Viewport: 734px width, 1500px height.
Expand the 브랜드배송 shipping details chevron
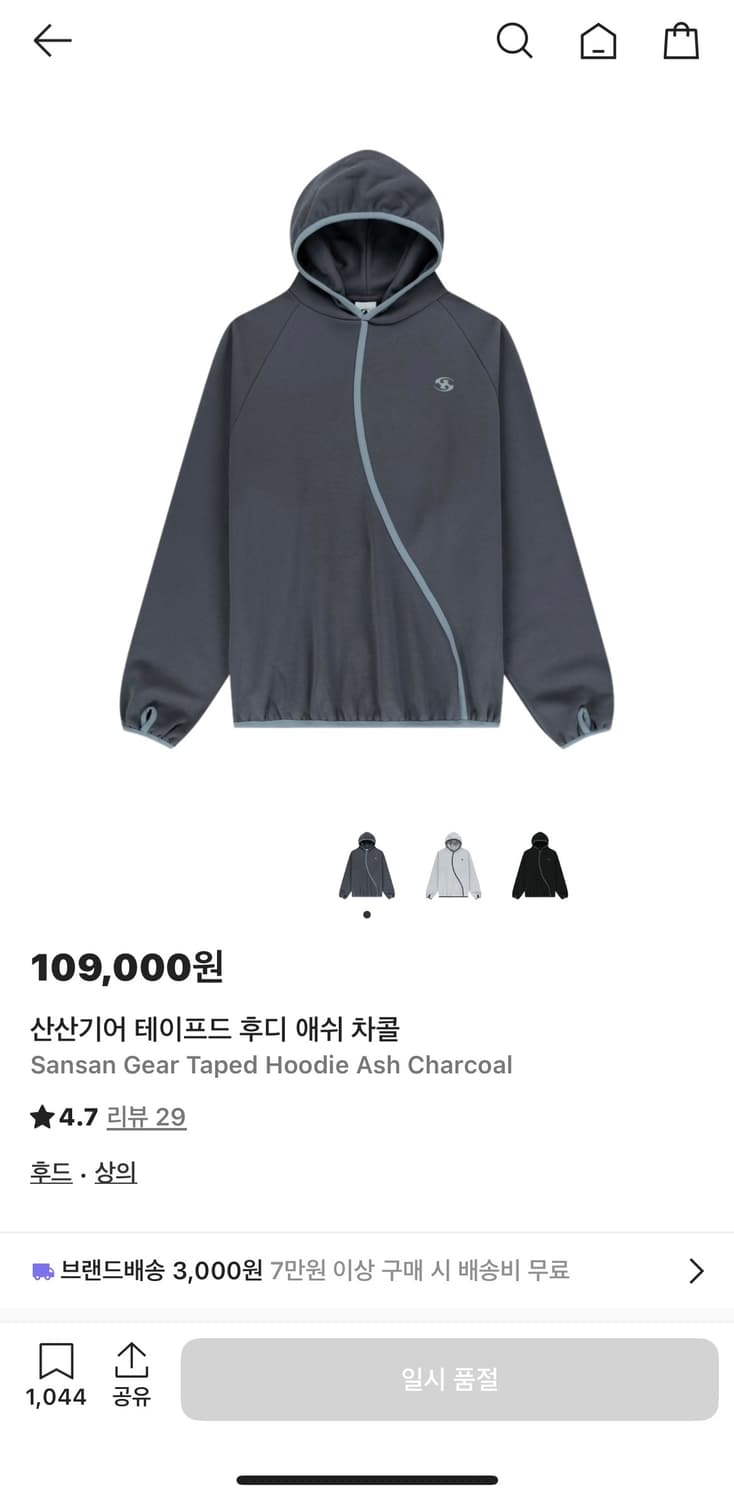click(696, 1270)
